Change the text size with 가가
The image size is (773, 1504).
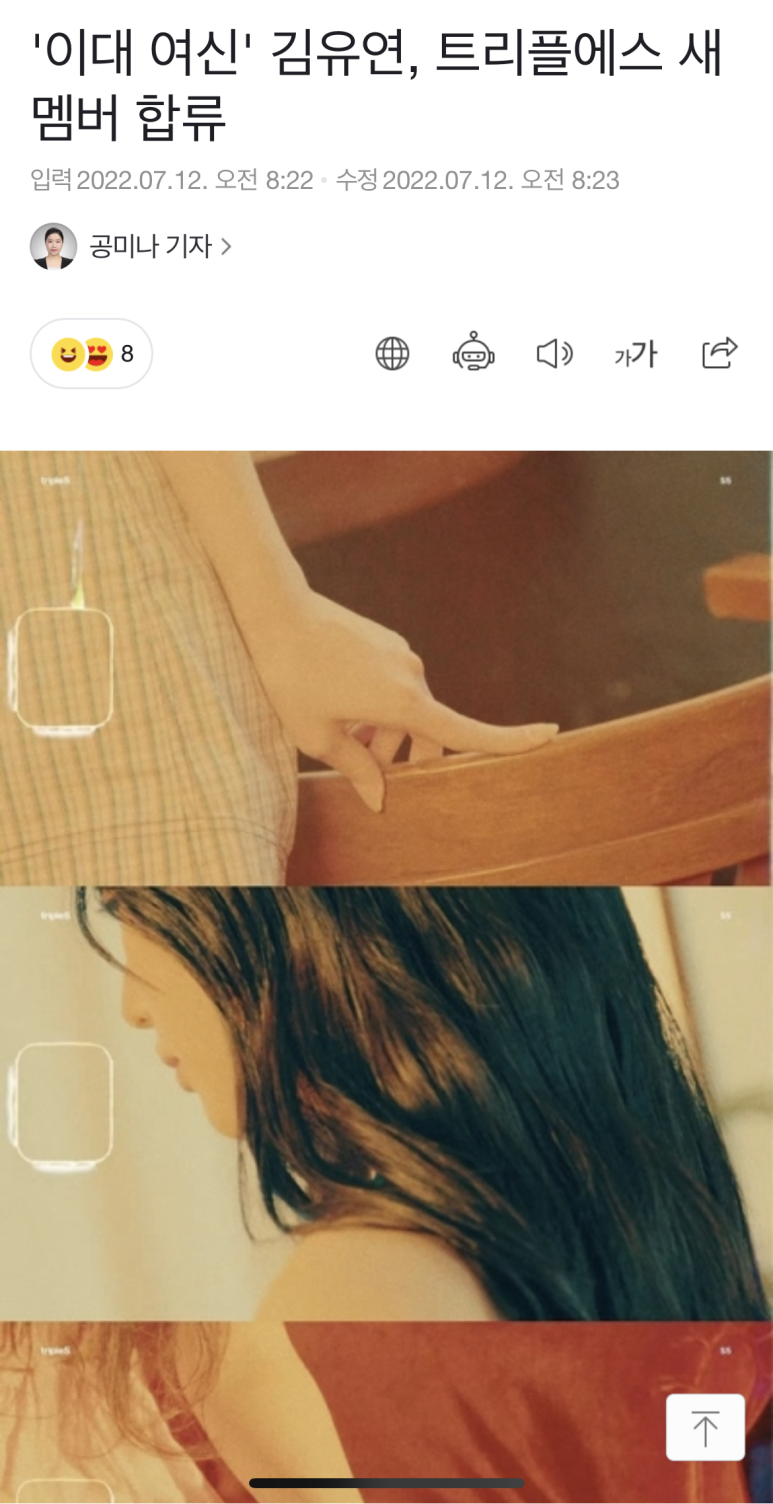(x=636, y=354)
